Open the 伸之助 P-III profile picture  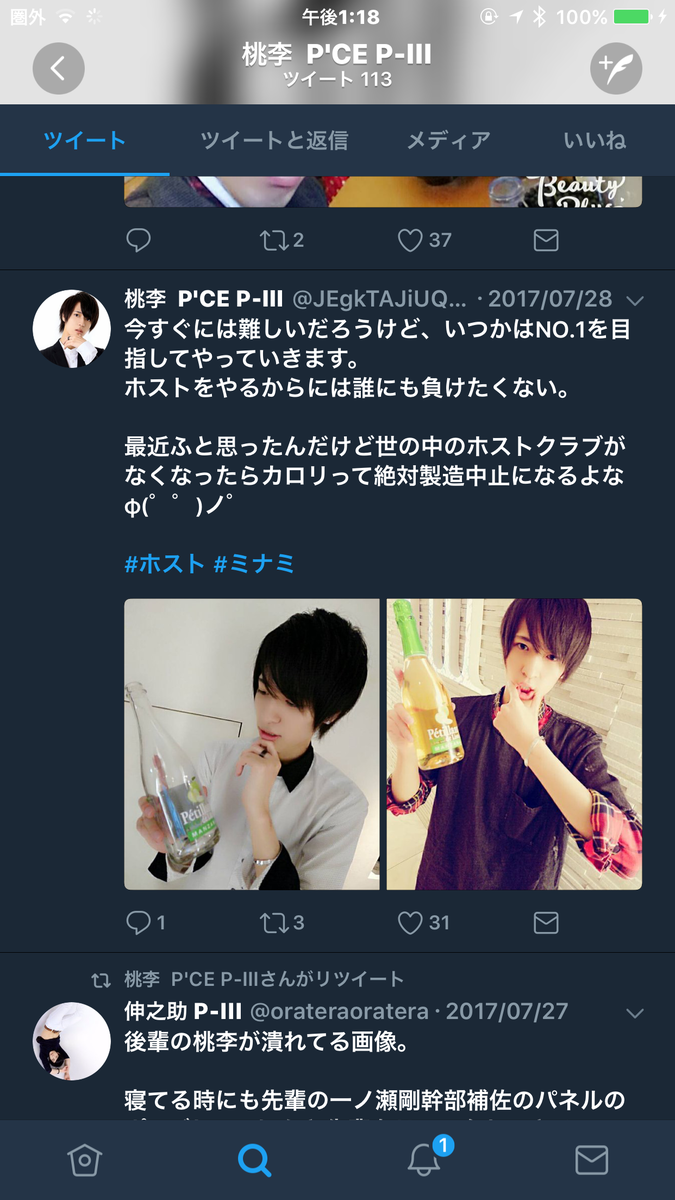71,1041
